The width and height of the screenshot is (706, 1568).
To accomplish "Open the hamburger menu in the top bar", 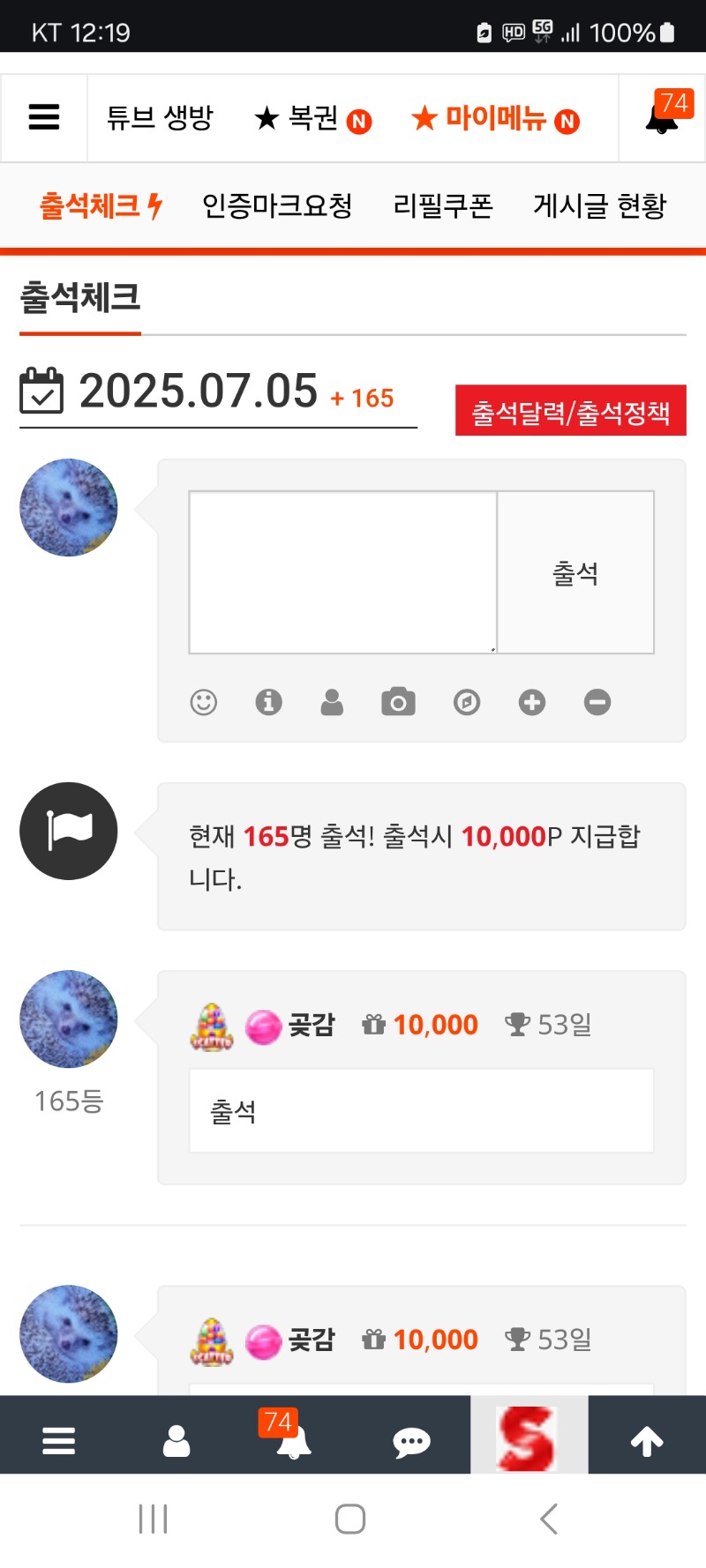I will pos(44,117).
